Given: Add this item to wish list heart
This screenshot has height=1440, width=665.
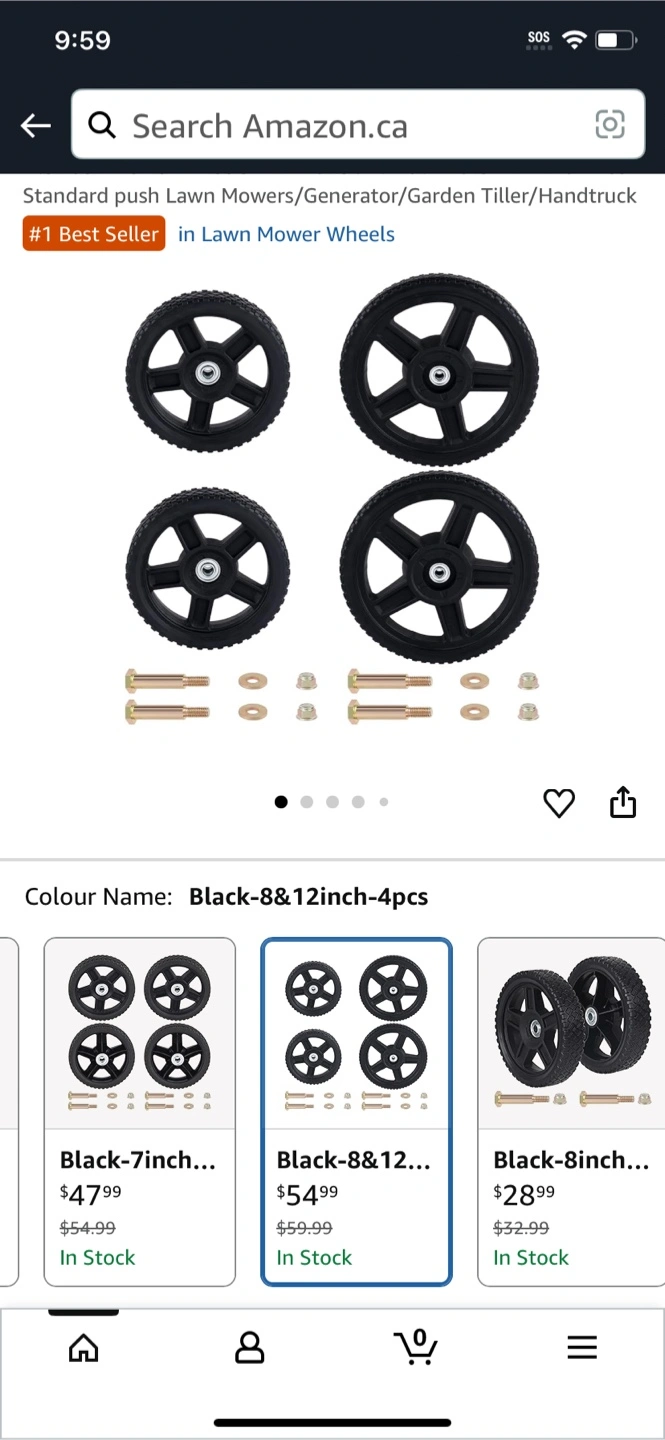Looking at the screenshot, I should click(x=559, y=803).
